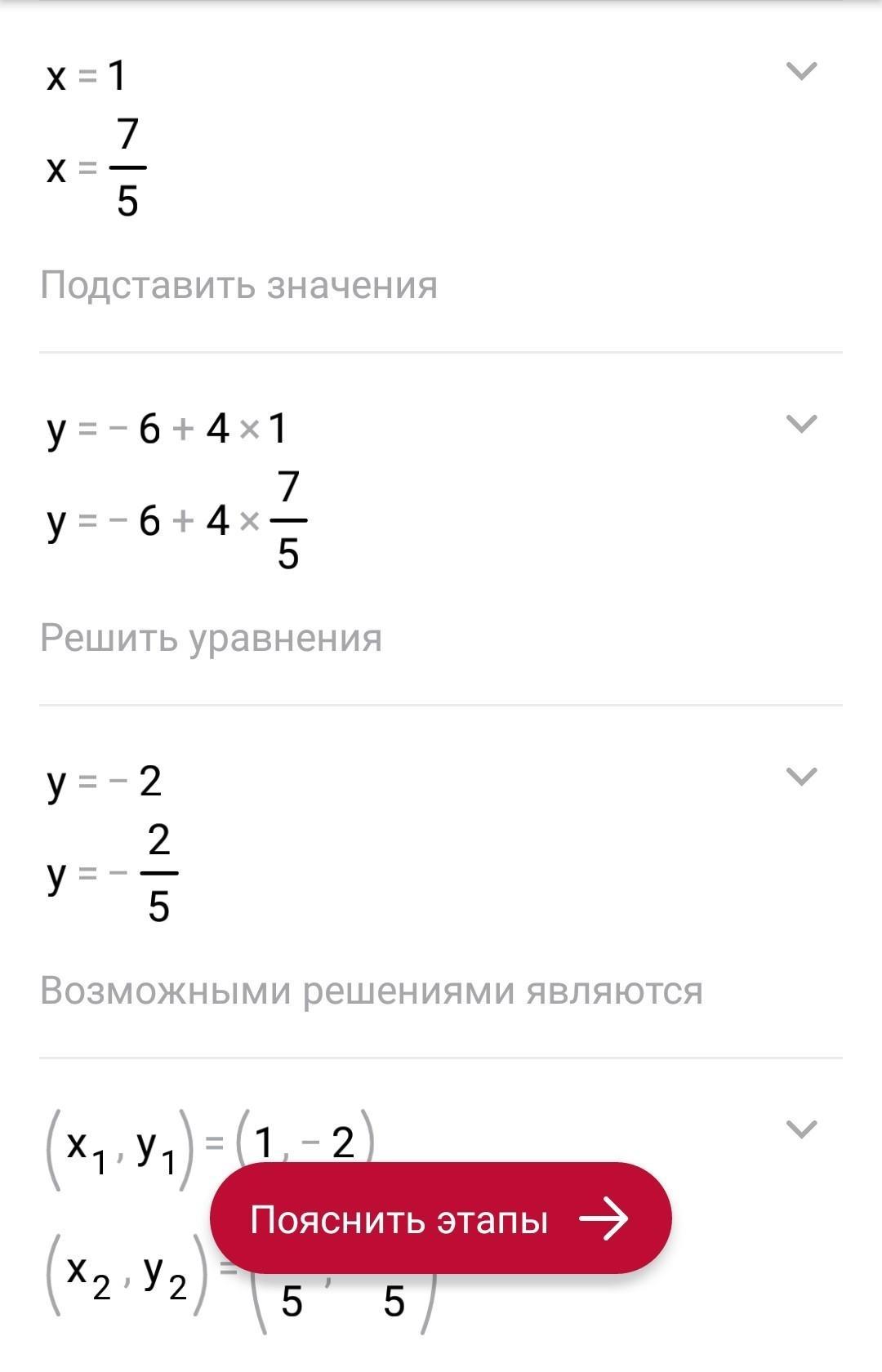Expand the y = −6 + 4×1 substitution step
Screen dimensions: 882x1372
tap(800, 424)
